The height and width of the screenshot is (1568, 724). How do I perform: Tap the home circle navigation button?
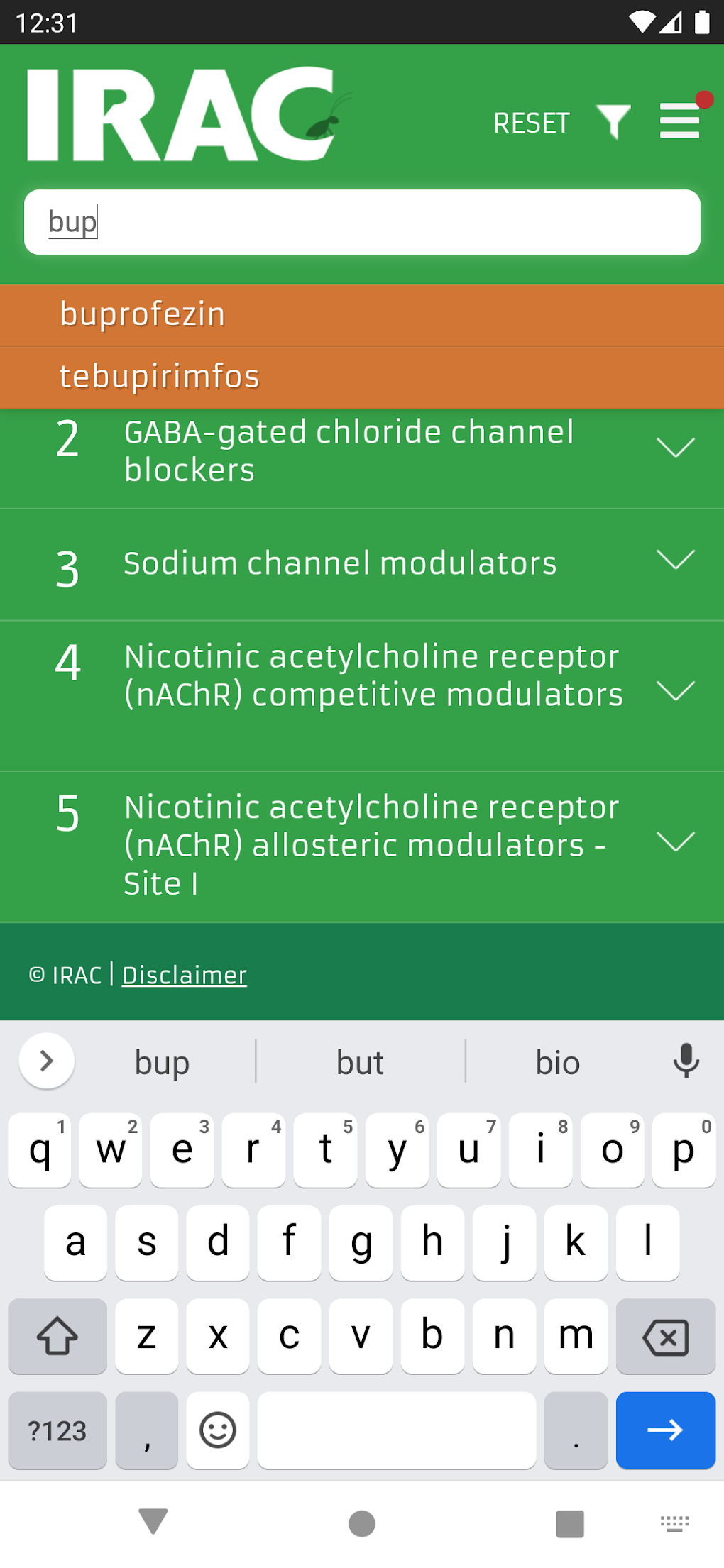point(361,1522)
